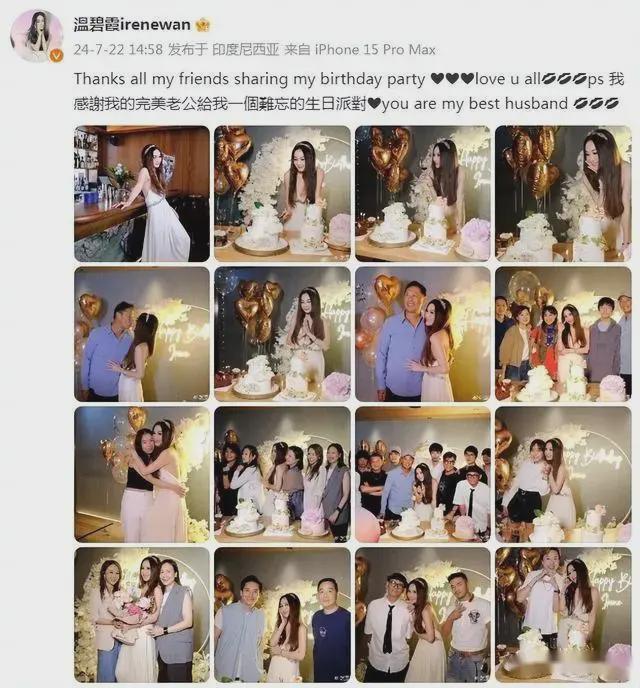View photo of woman praying behind the cake

282,334
